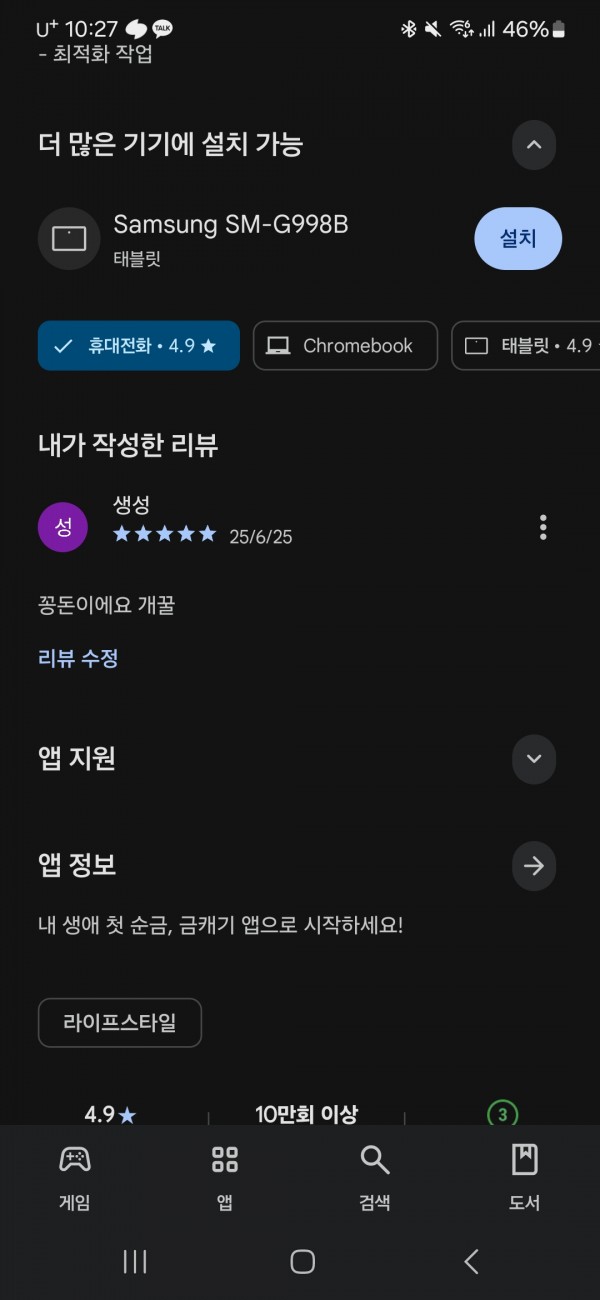This screenshot has height=1300, width=600.
Task: Go back with the system back button
Action: [x=471, y=1262]
